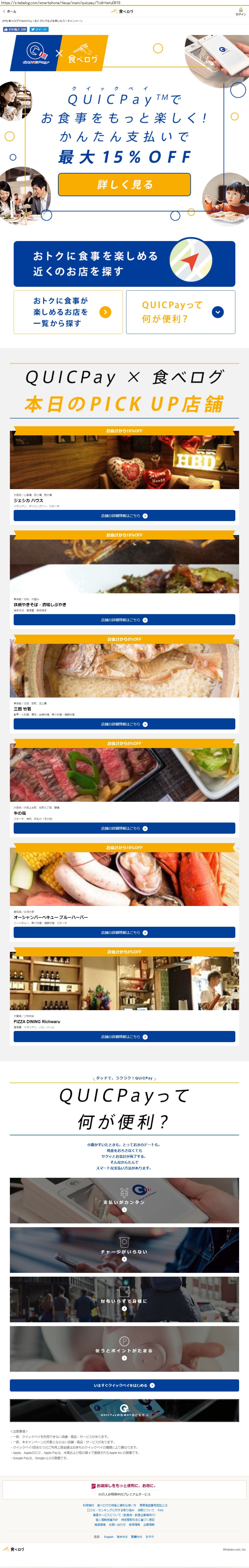The image size is (249, 1568).
Task: View store details for 牛の福
Action: coord(124,828)
